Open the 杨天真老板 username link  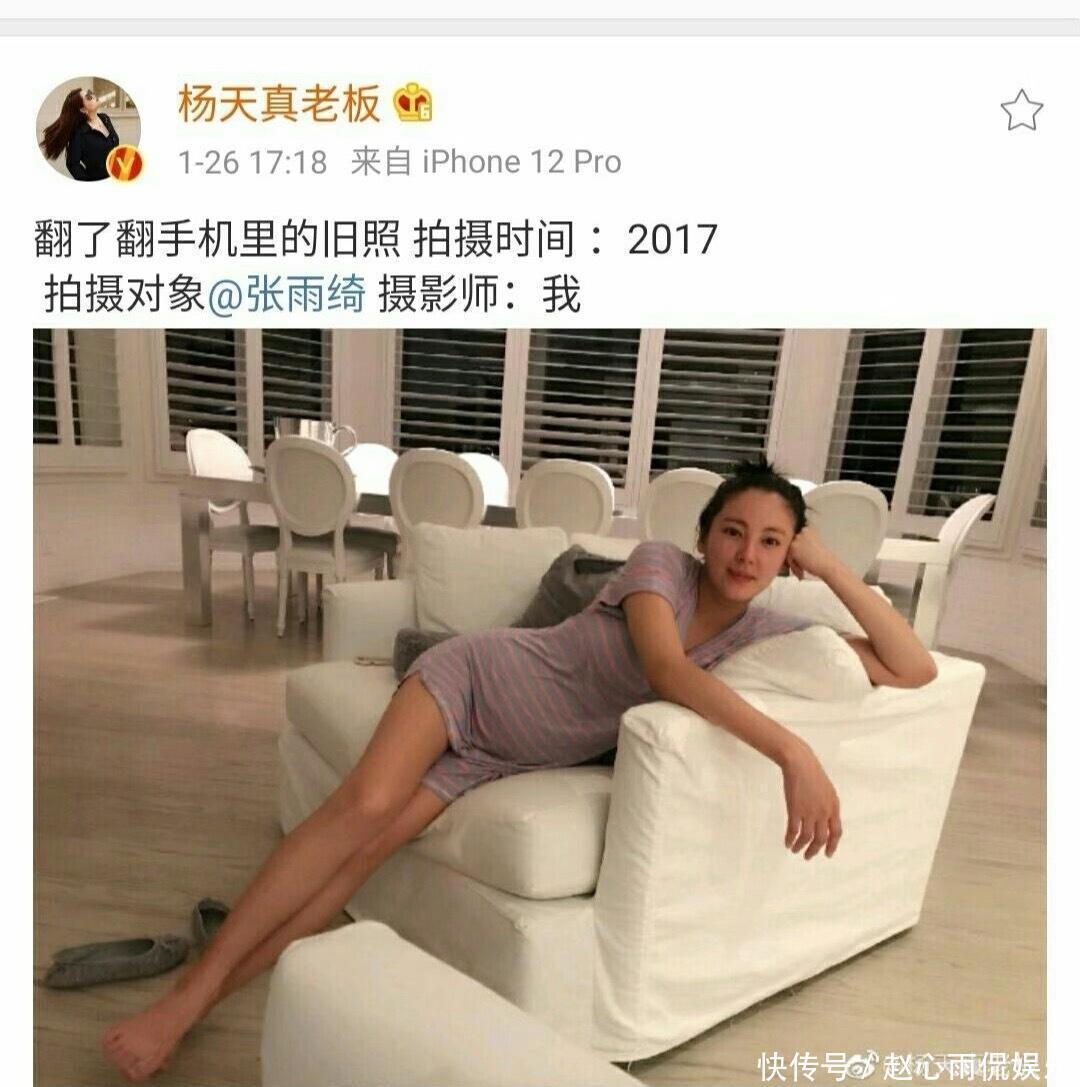pos(279,104)
